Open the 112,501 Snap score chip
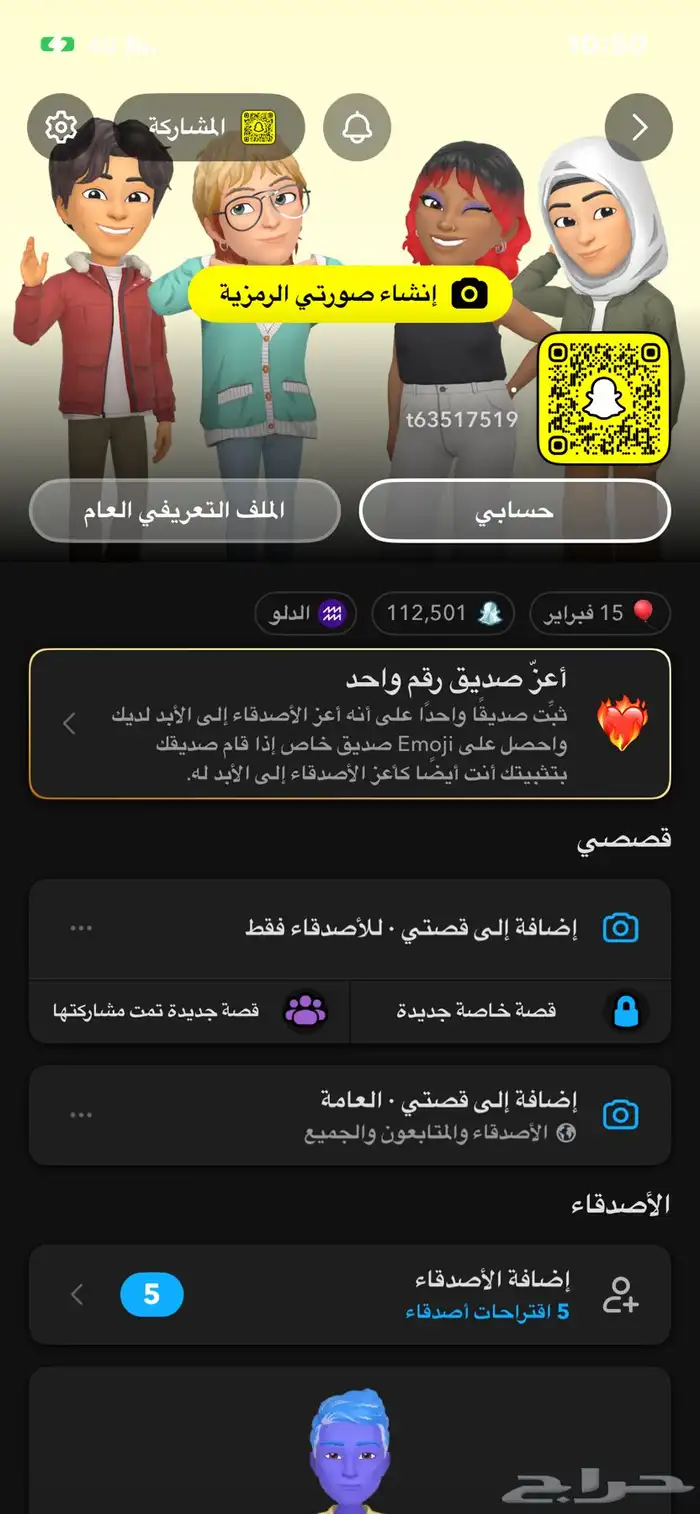700x1514 pixels. pos(443,613)
